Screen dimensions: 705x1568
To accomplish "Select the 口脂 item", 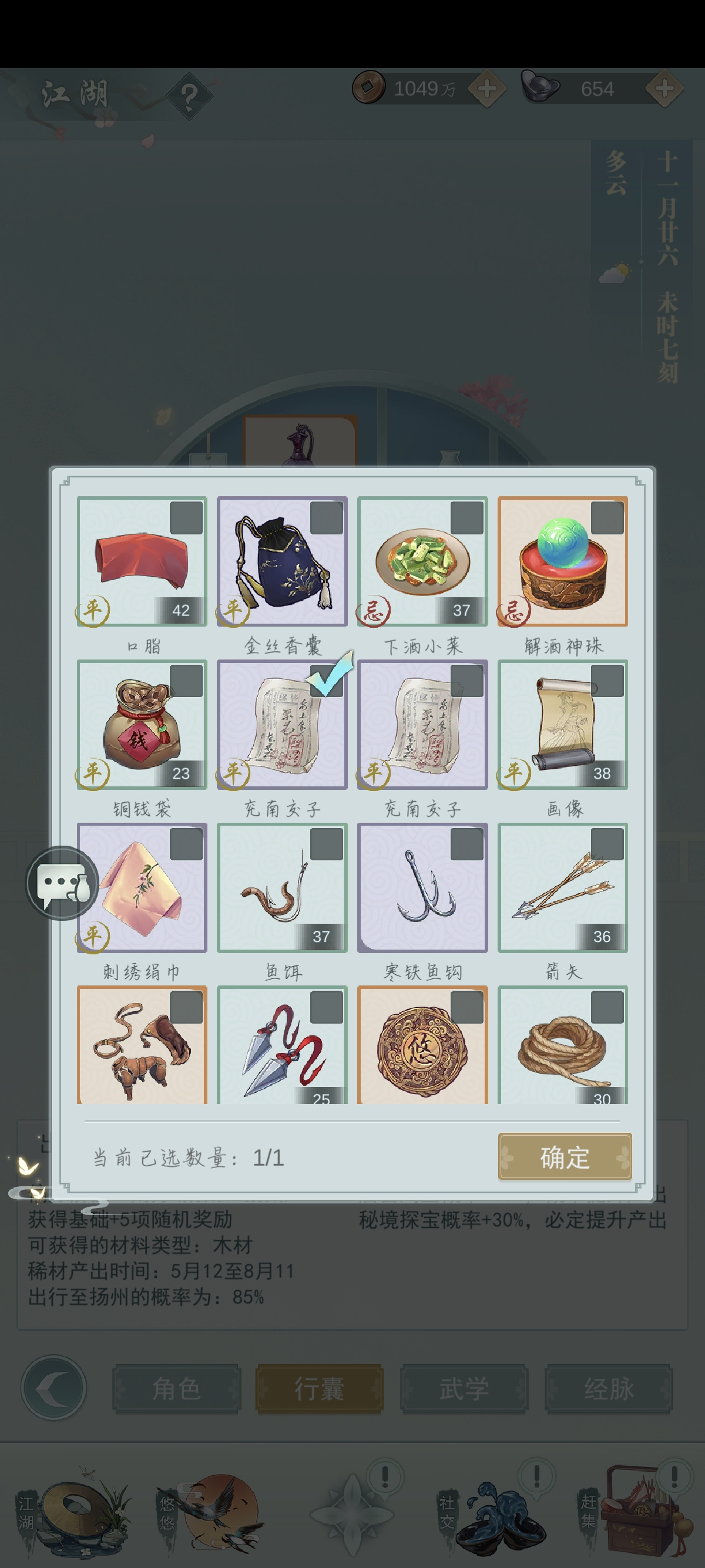I will [x=142, y=561].
